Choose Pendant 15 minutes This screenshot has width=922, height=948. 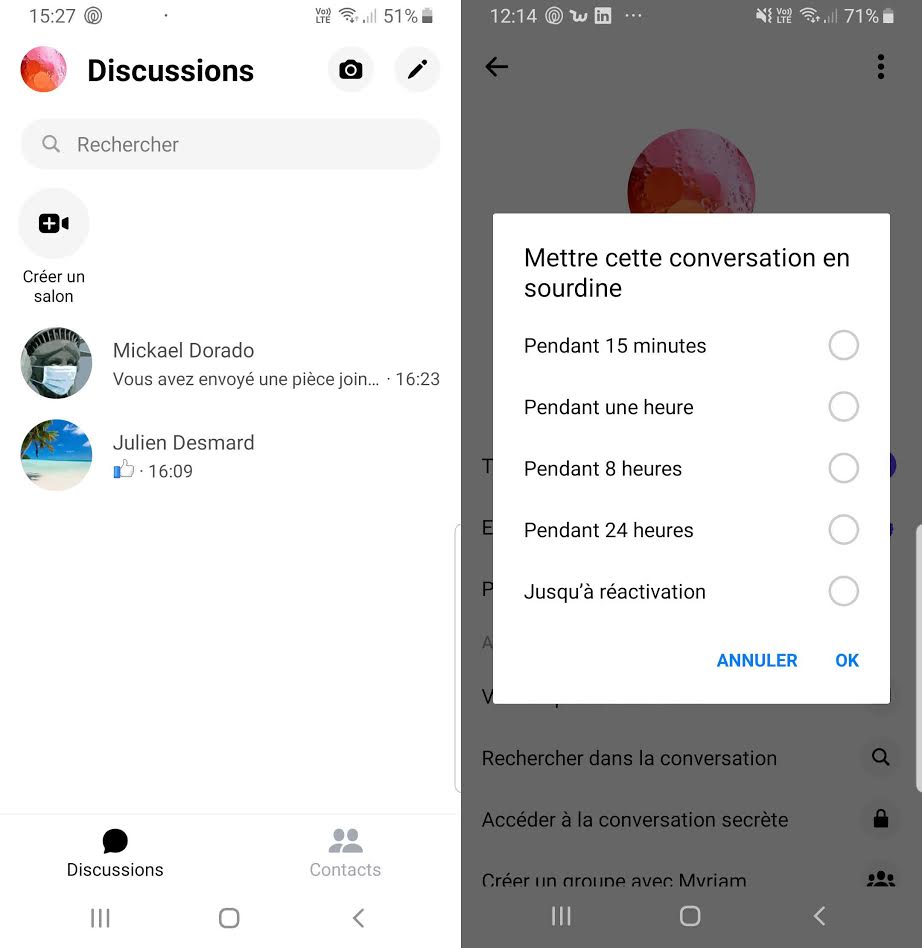tap(843, 346)
